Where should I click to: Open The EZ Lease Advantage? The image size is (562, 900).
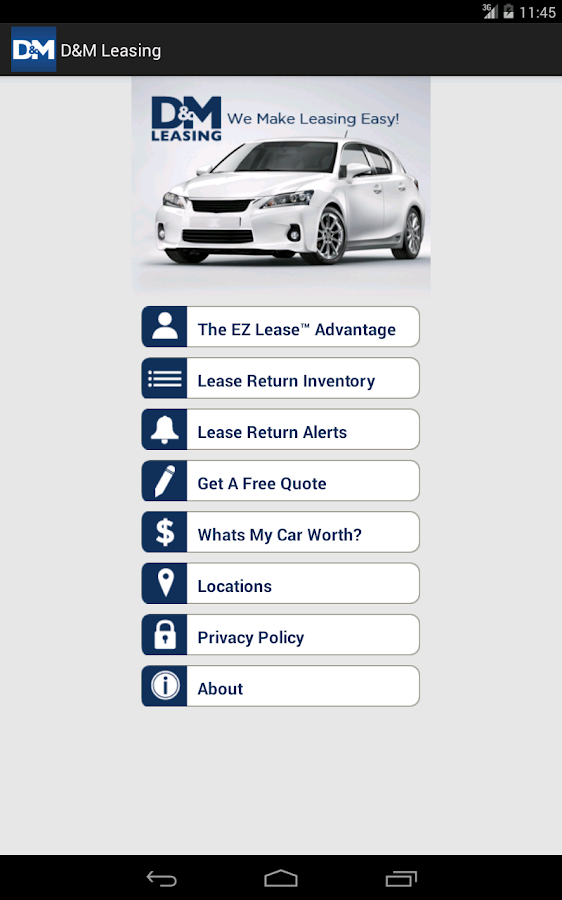pyautogui.click(x=281, y=327)
